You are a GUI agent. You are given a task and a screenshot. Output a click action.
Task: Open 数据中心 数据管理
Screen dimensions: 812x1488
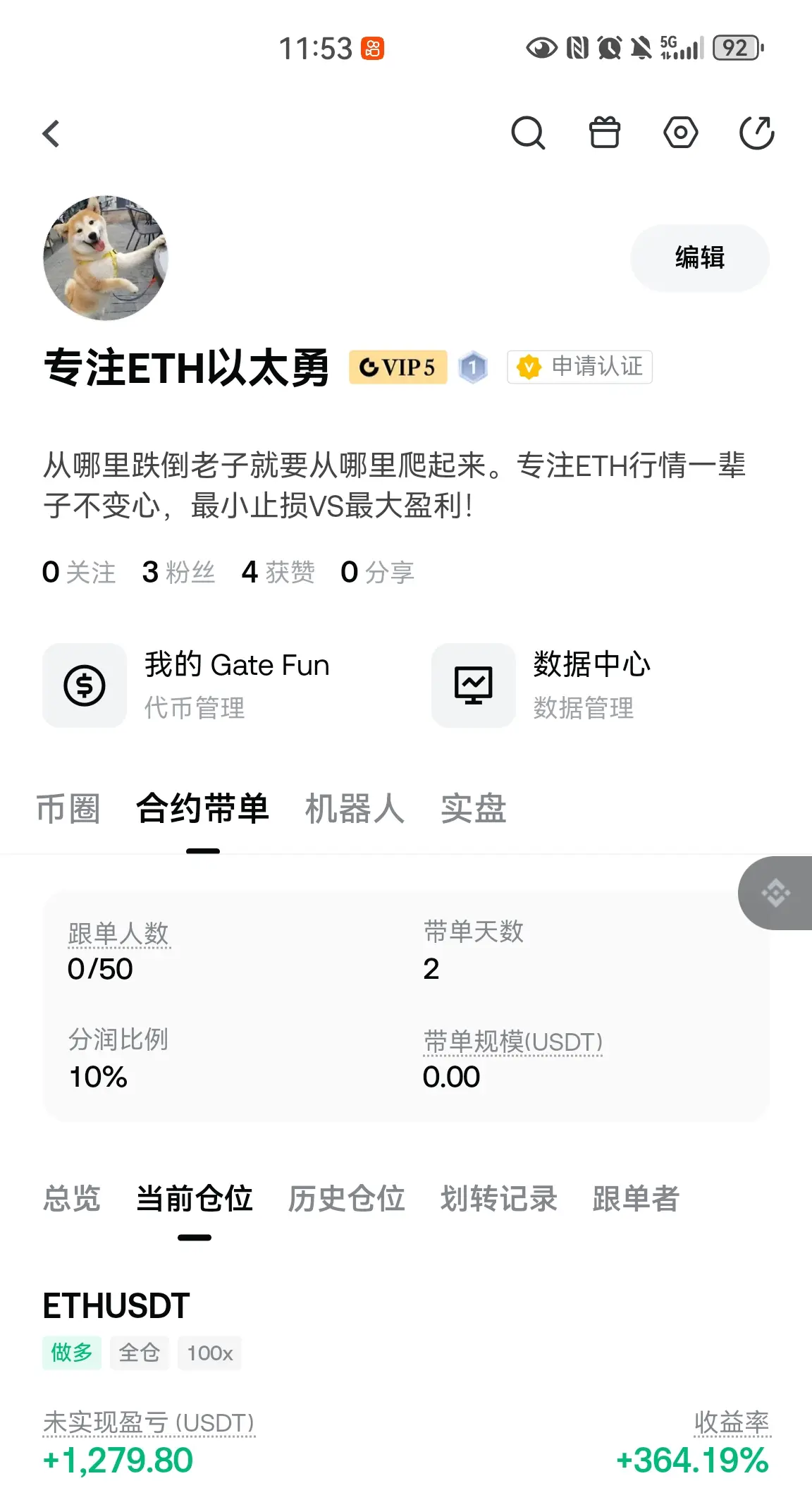541,685
